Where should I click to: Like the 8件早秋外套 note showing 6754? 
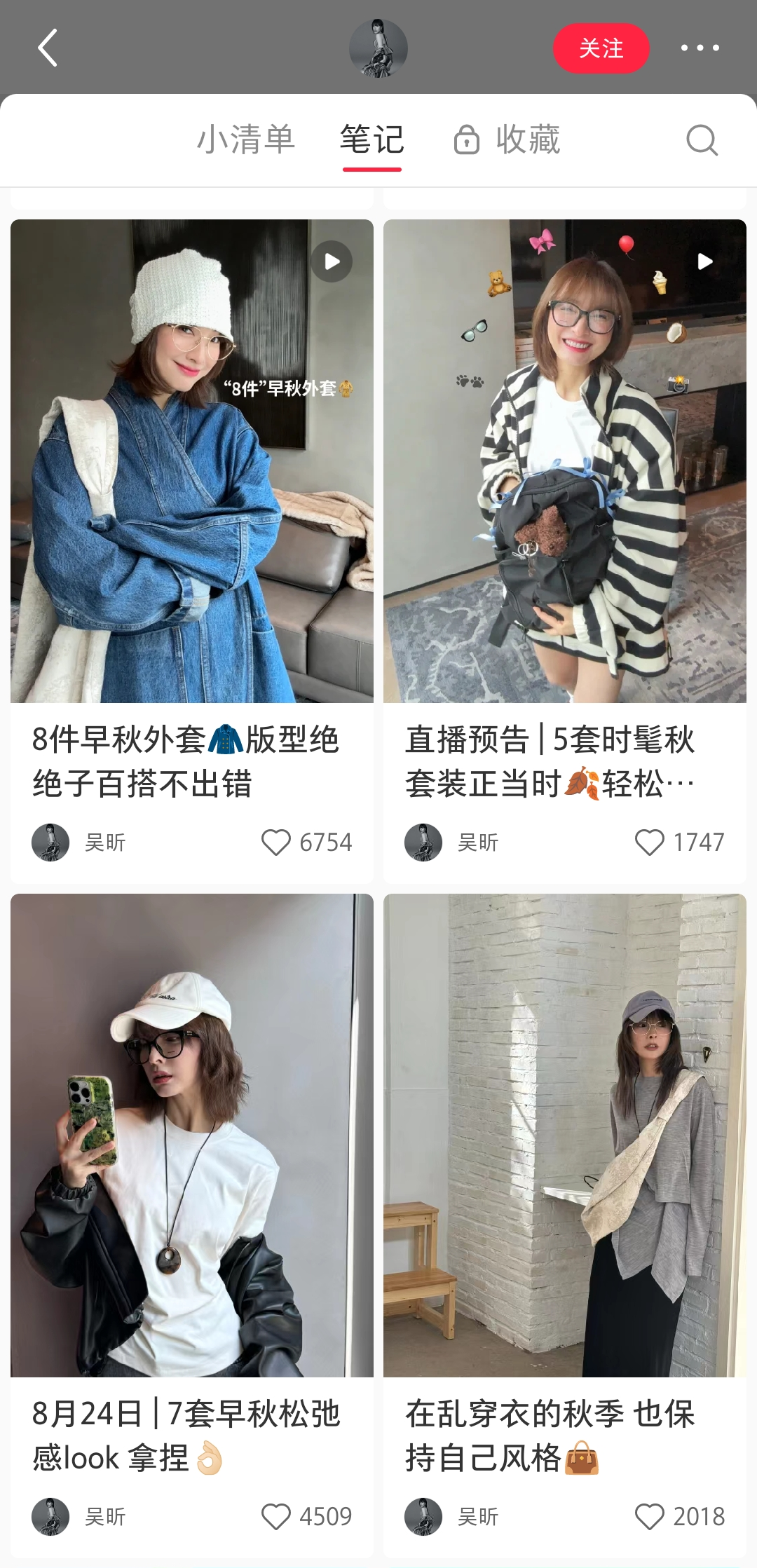click(276, 842)
